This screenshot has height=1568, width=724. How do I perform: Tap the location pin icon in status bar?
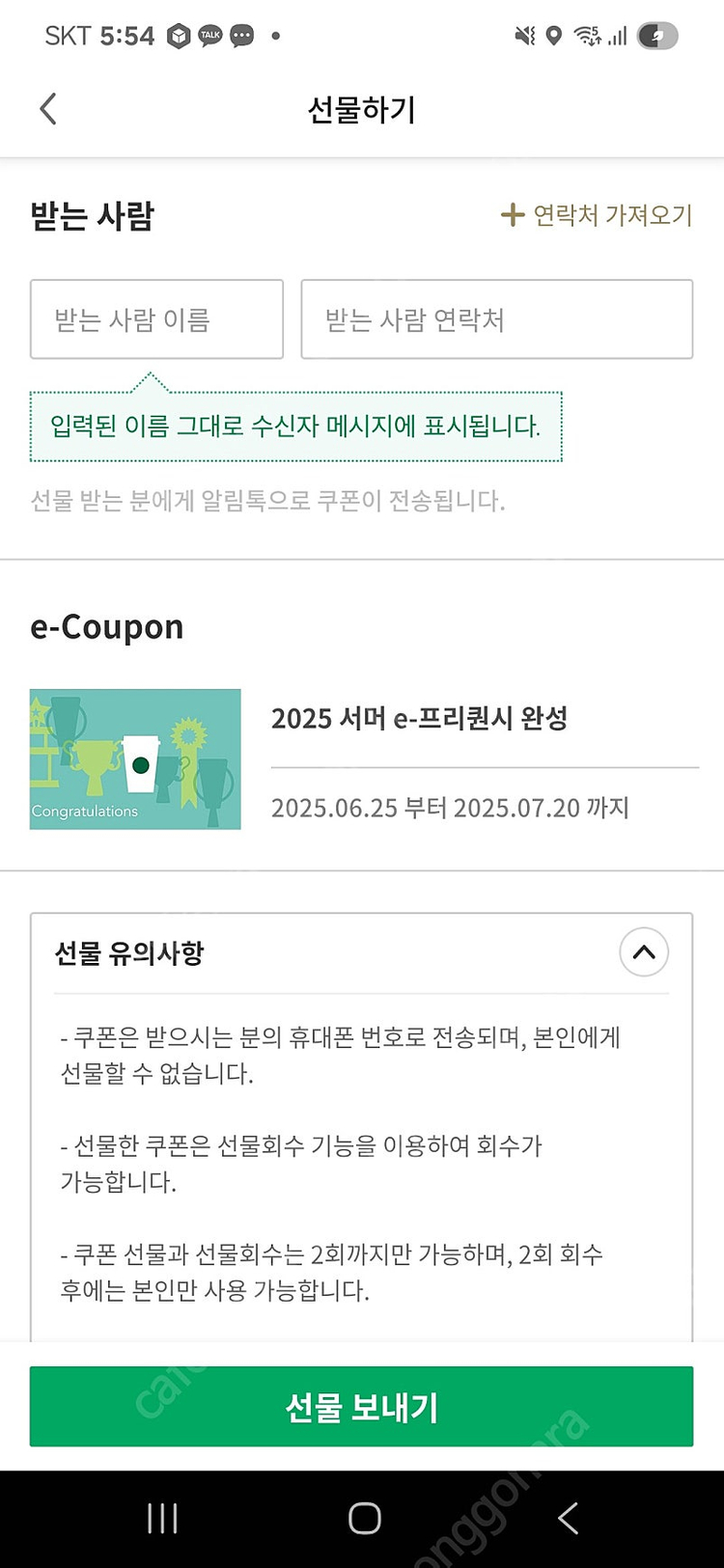(x=554, y=36)
